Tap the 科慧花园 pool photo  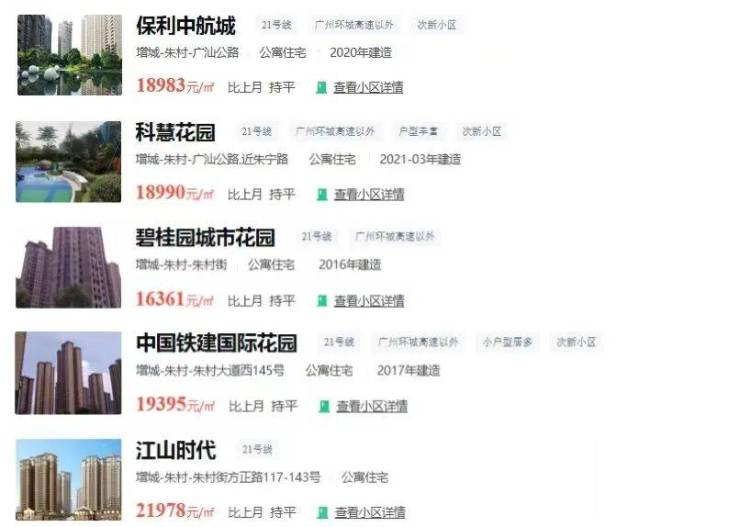pos(69,162)
